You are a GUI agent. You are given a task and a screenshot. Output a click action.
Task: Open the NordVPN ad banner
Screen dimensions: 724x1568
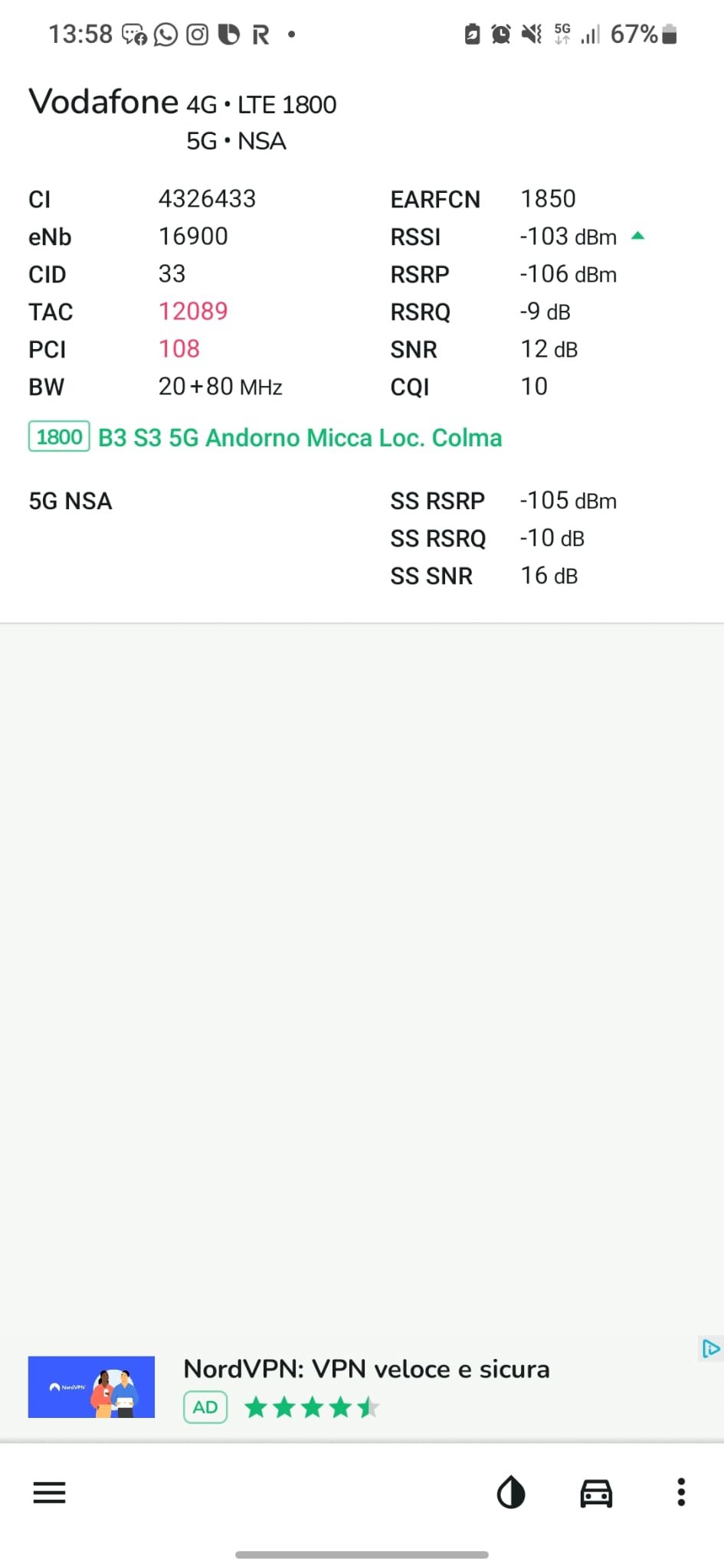click(362, 1389)
